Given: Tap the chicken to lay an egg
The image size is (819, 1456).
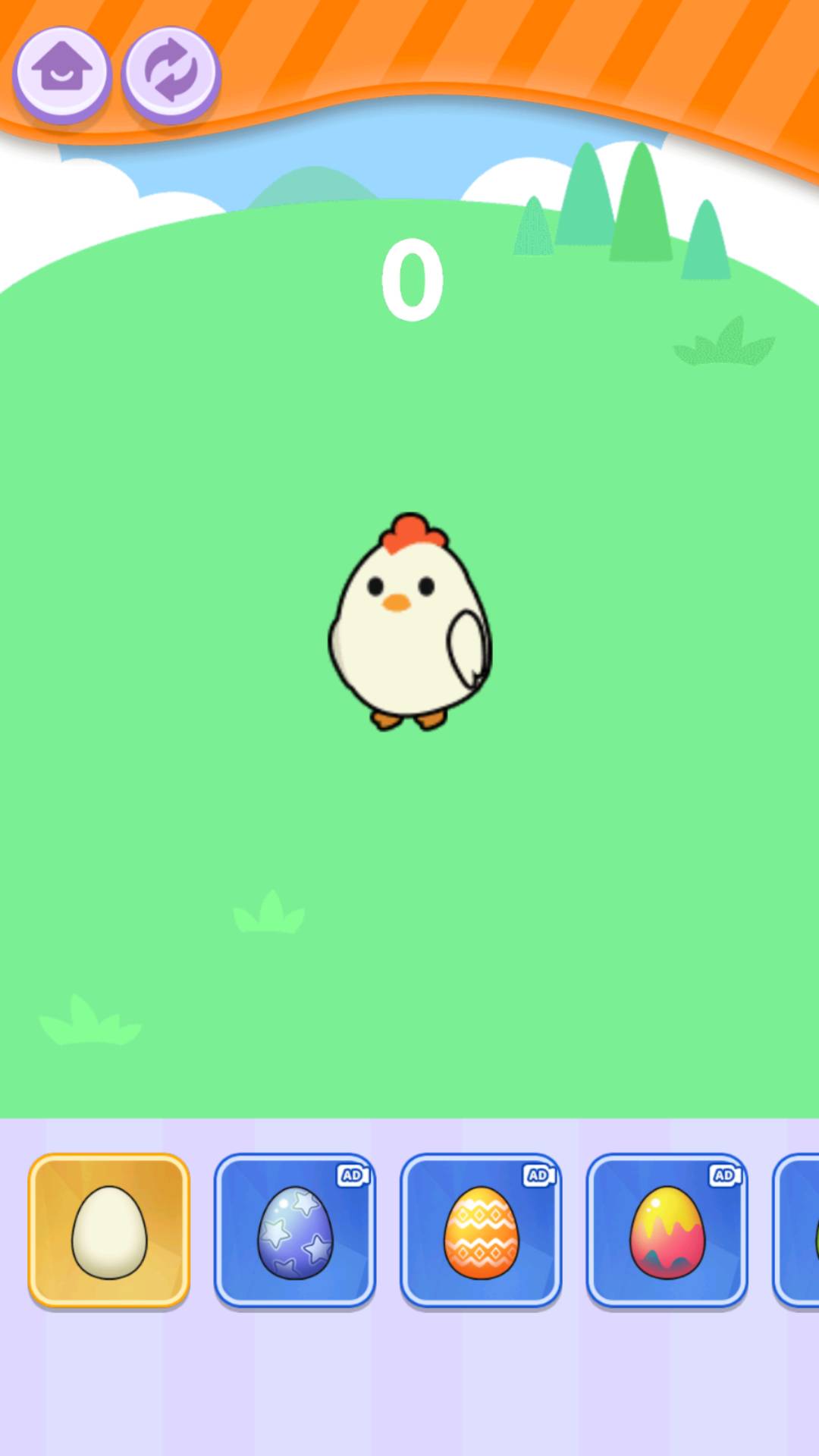Looking at the screenshot, I should pyautogui.click(x=409, y=623).
